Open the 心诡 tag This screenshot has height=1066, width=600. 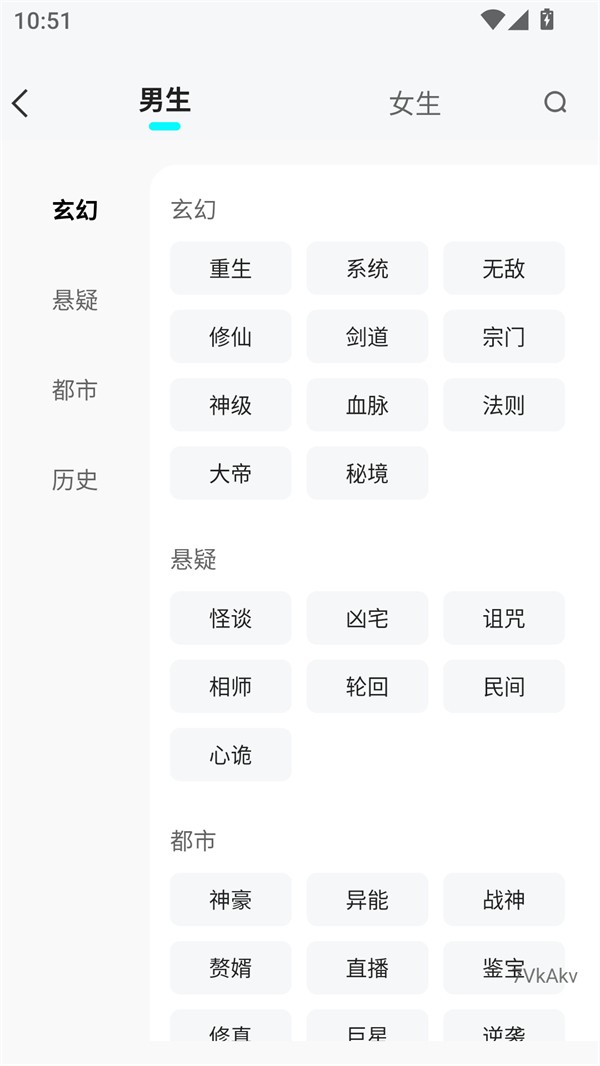(230, 754)
